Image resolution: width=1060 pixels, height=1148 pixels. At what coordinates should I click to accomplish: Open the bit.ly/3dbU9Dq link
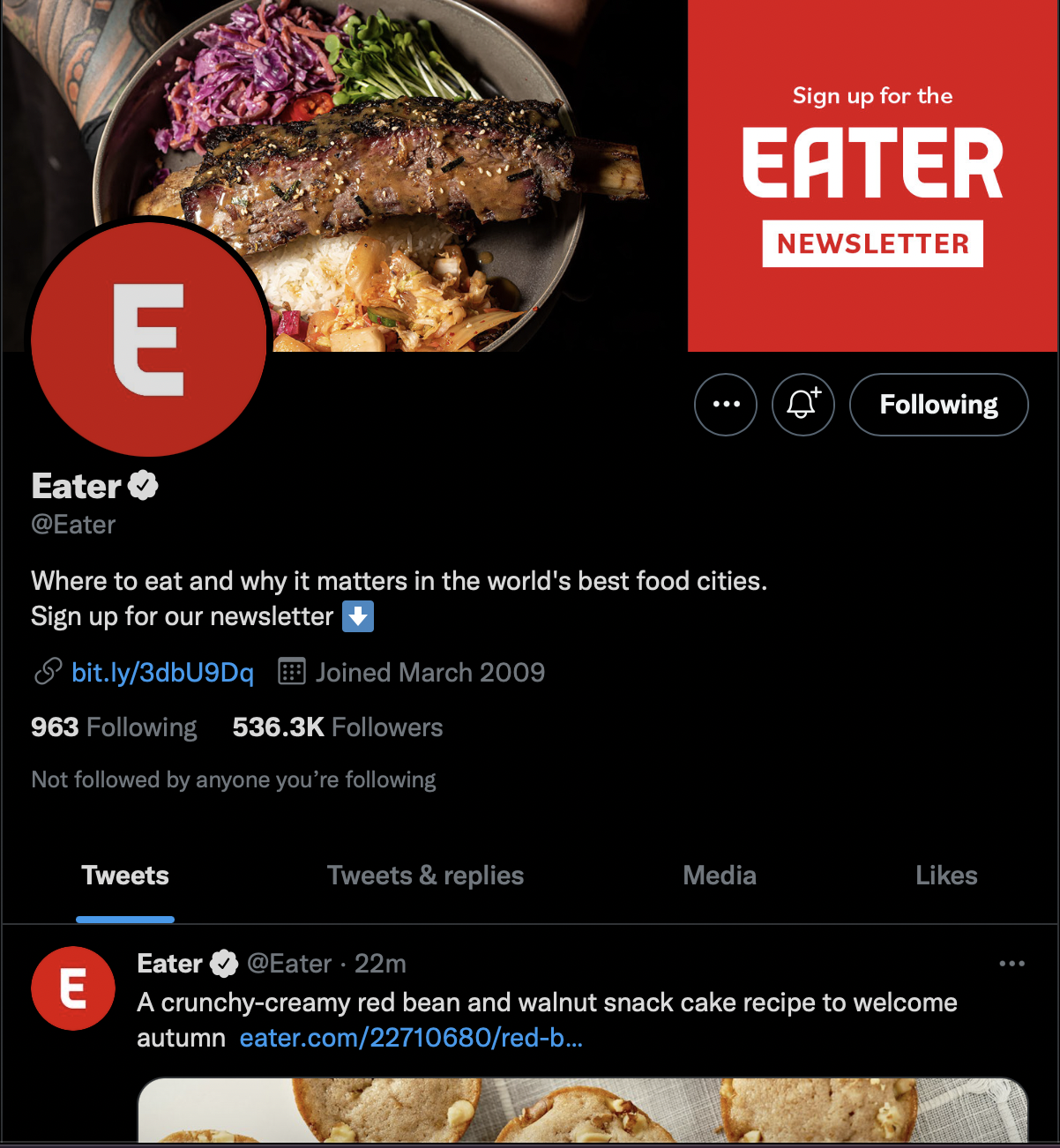[x=162, y=673]
